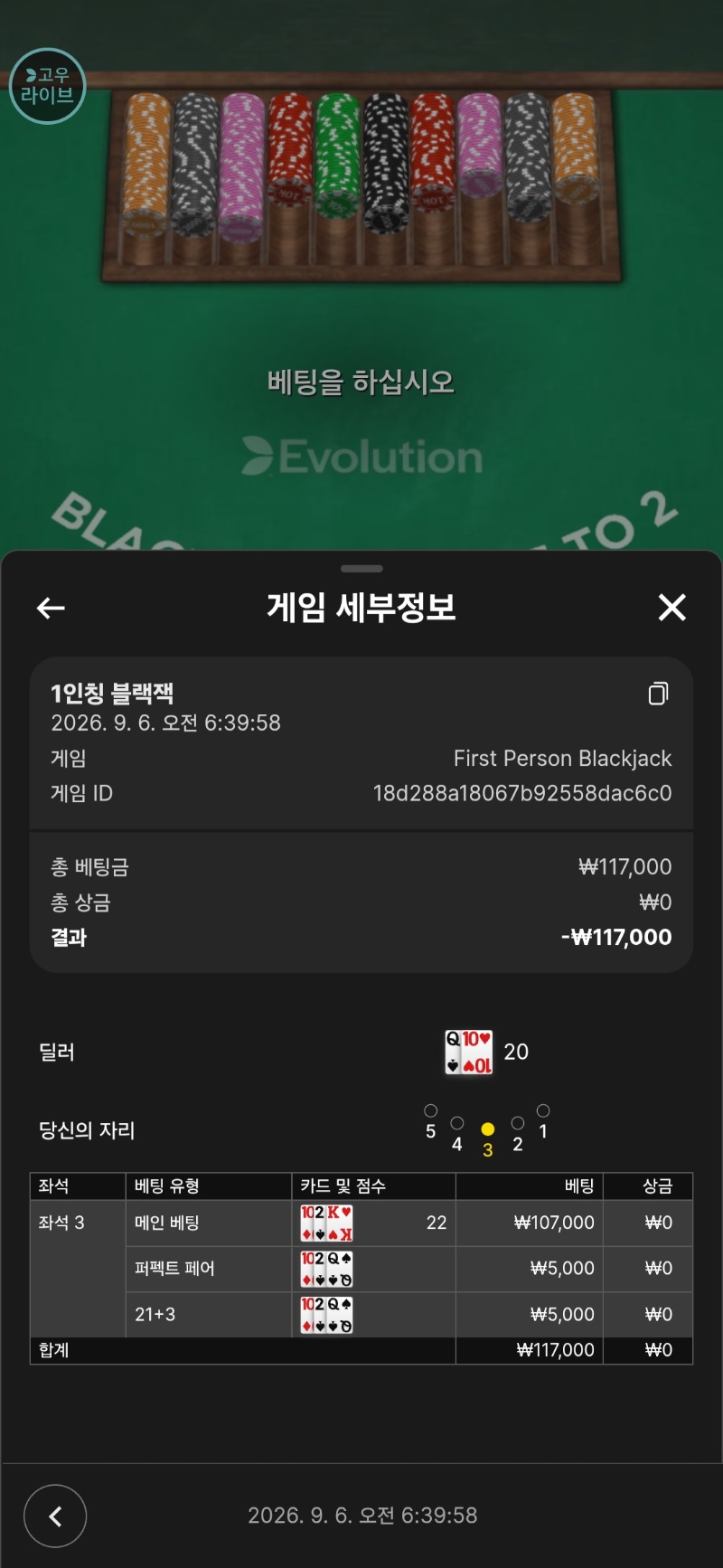This screenshot has width=723, height=1568.
Task: Close the game details panel
Action: click(x=672, y=608)
